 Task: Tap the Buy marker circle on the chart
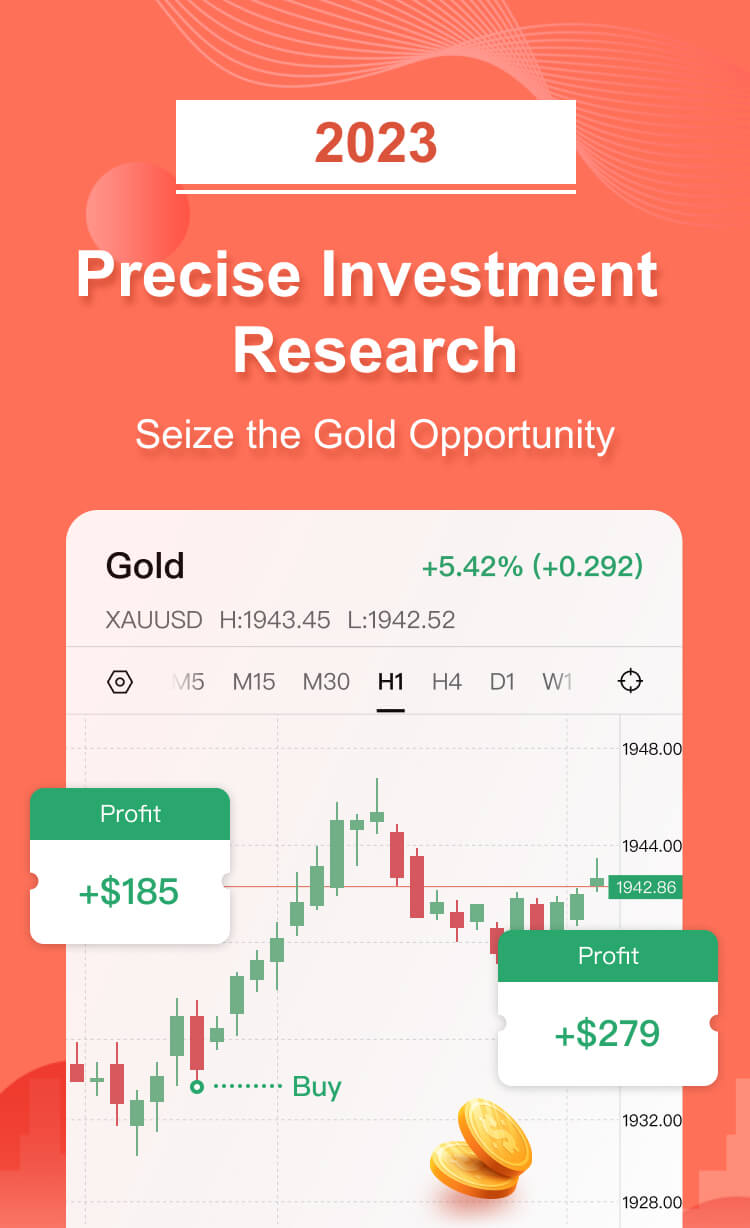[196, 1085]
